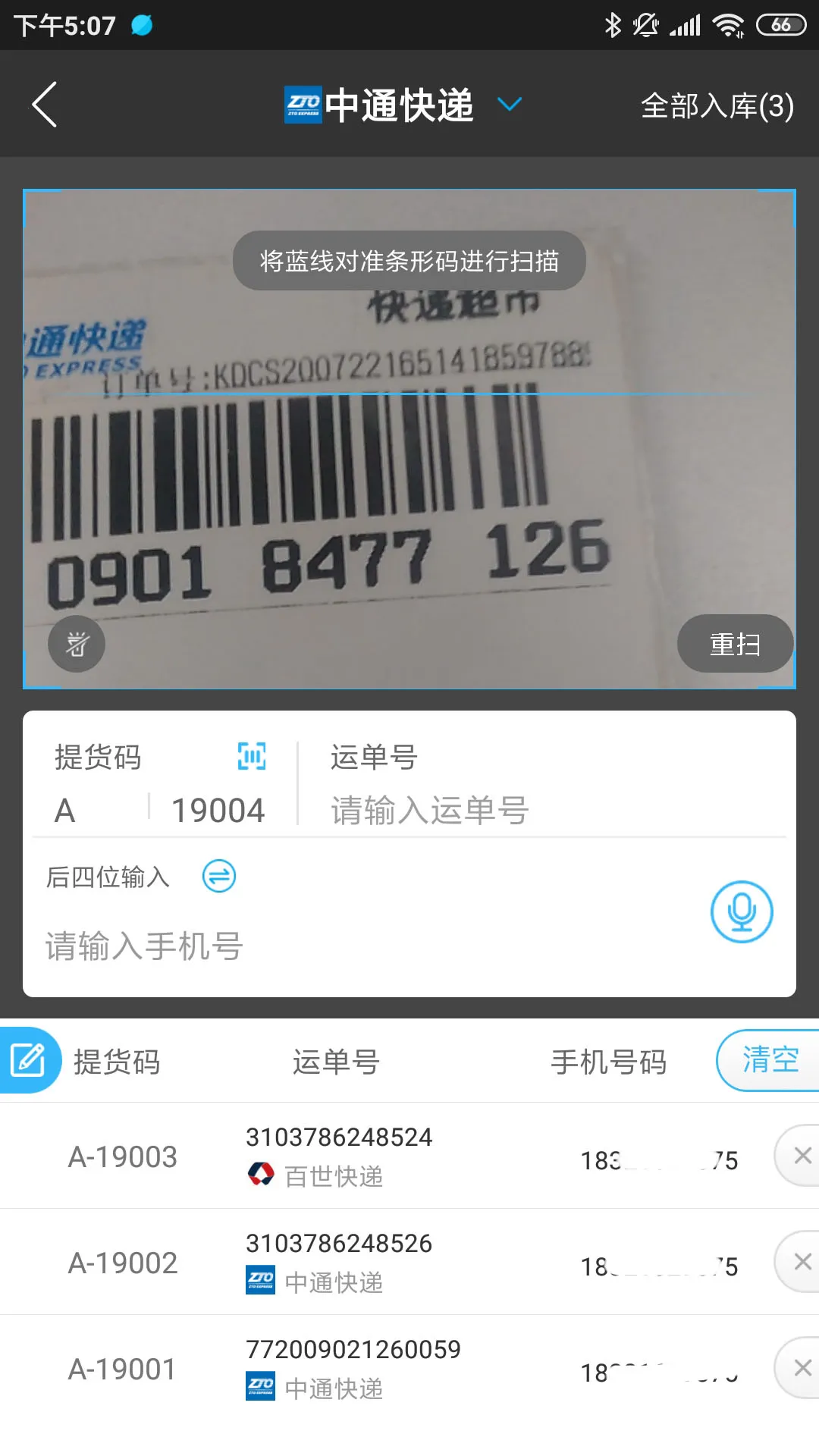Select the edit pencil icon in list header

28,1060
